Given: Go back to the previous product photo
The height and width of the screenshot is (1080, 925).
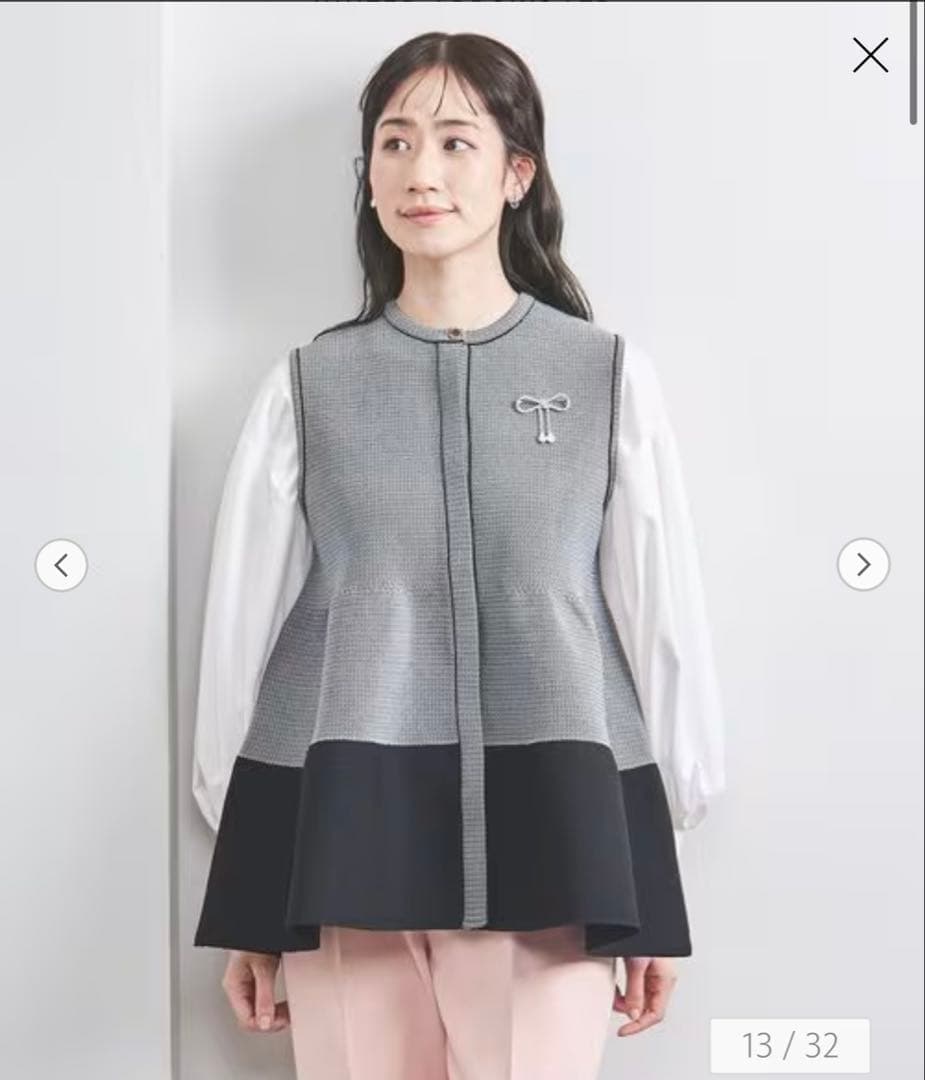Looking at the screenshot, I should click(61, 563).
